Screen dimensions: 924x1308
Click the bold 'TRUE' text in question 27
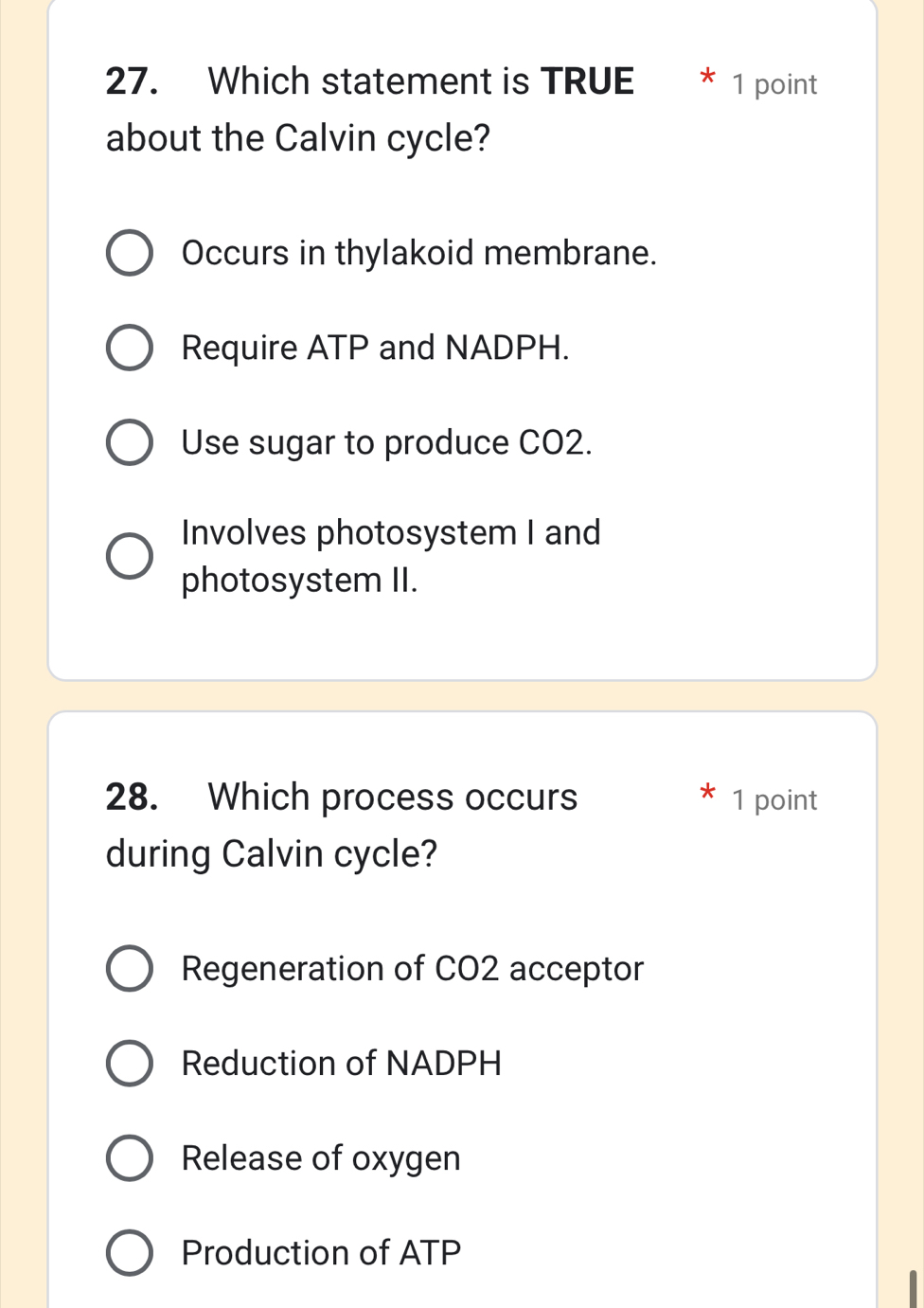click(x=588, y=81)
